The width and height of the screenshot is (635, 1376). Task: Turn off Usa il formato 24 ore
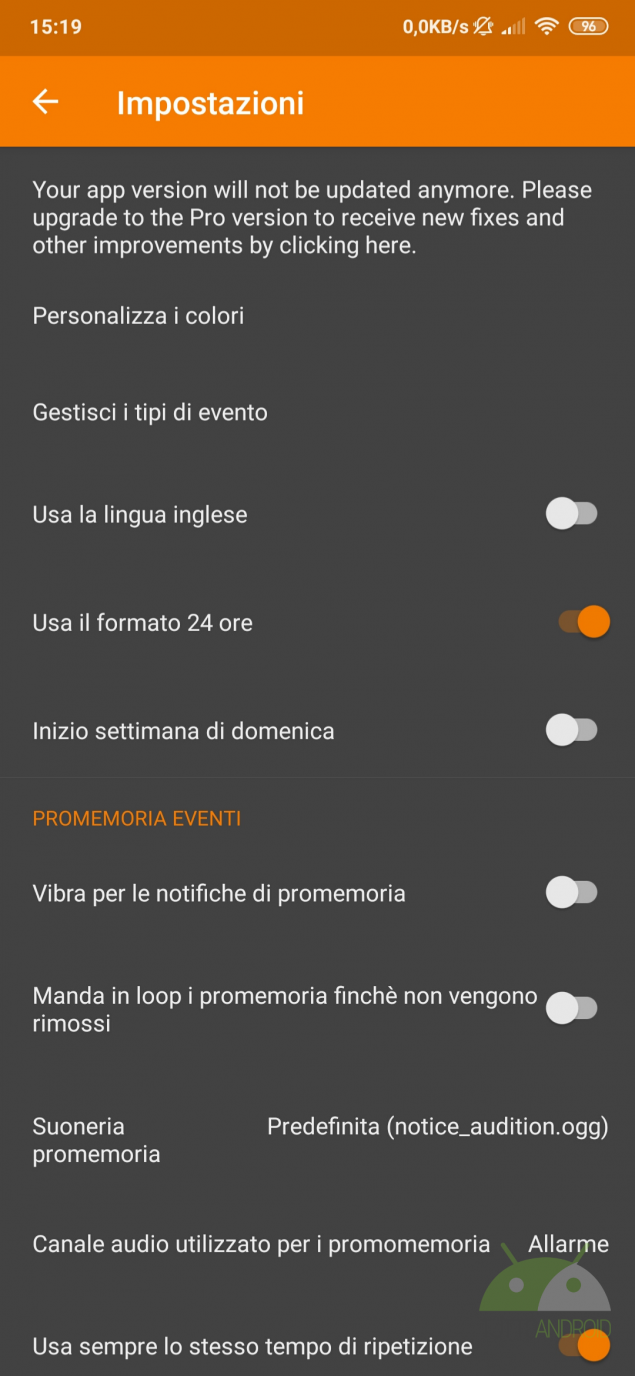coord(583,623)
